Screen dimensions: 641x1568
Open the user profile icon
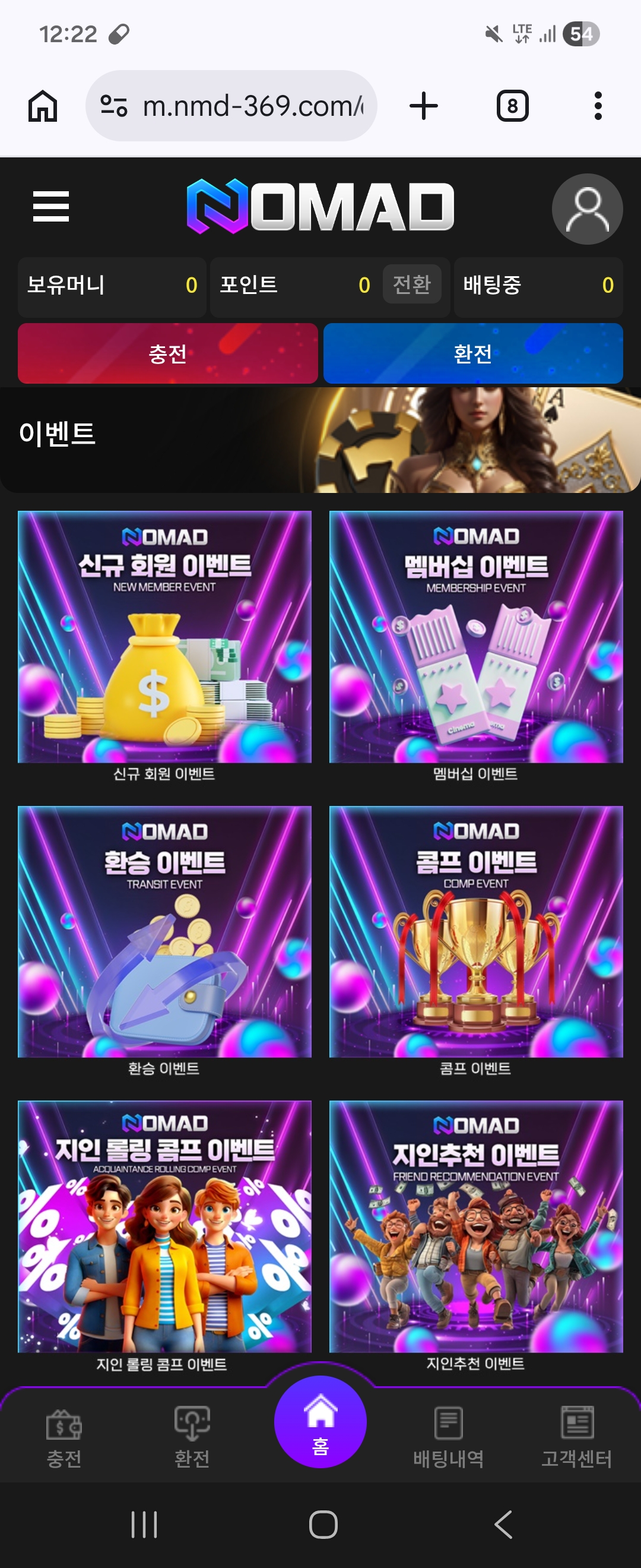coord(587,209)
